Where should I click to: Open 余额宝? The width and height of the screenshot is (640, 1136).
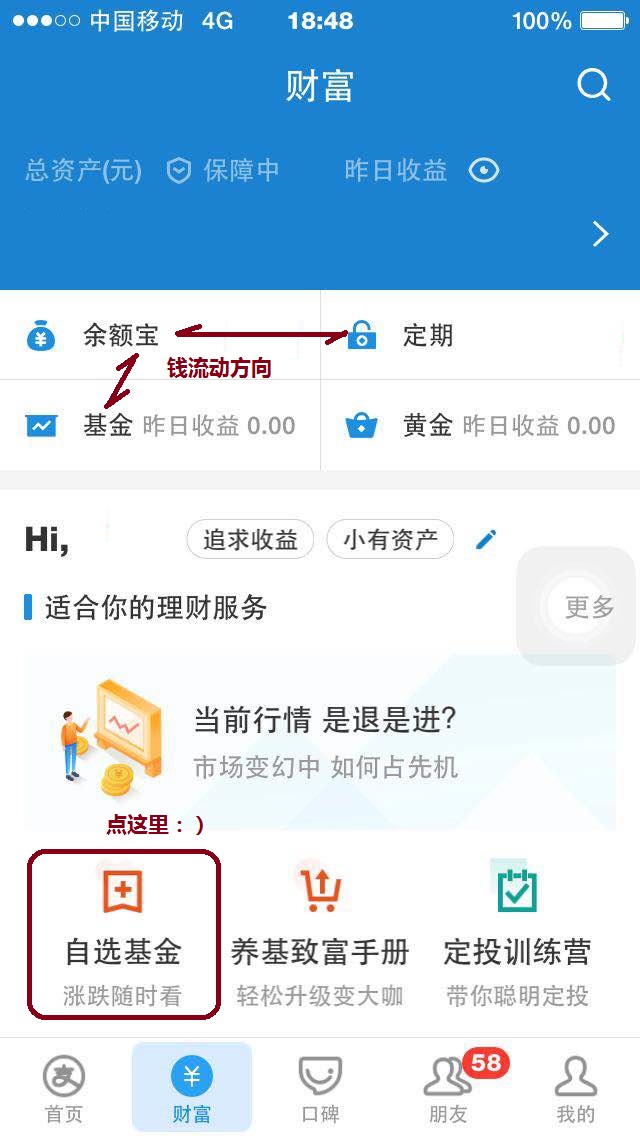pyautogui.click(x=120, y=336)
